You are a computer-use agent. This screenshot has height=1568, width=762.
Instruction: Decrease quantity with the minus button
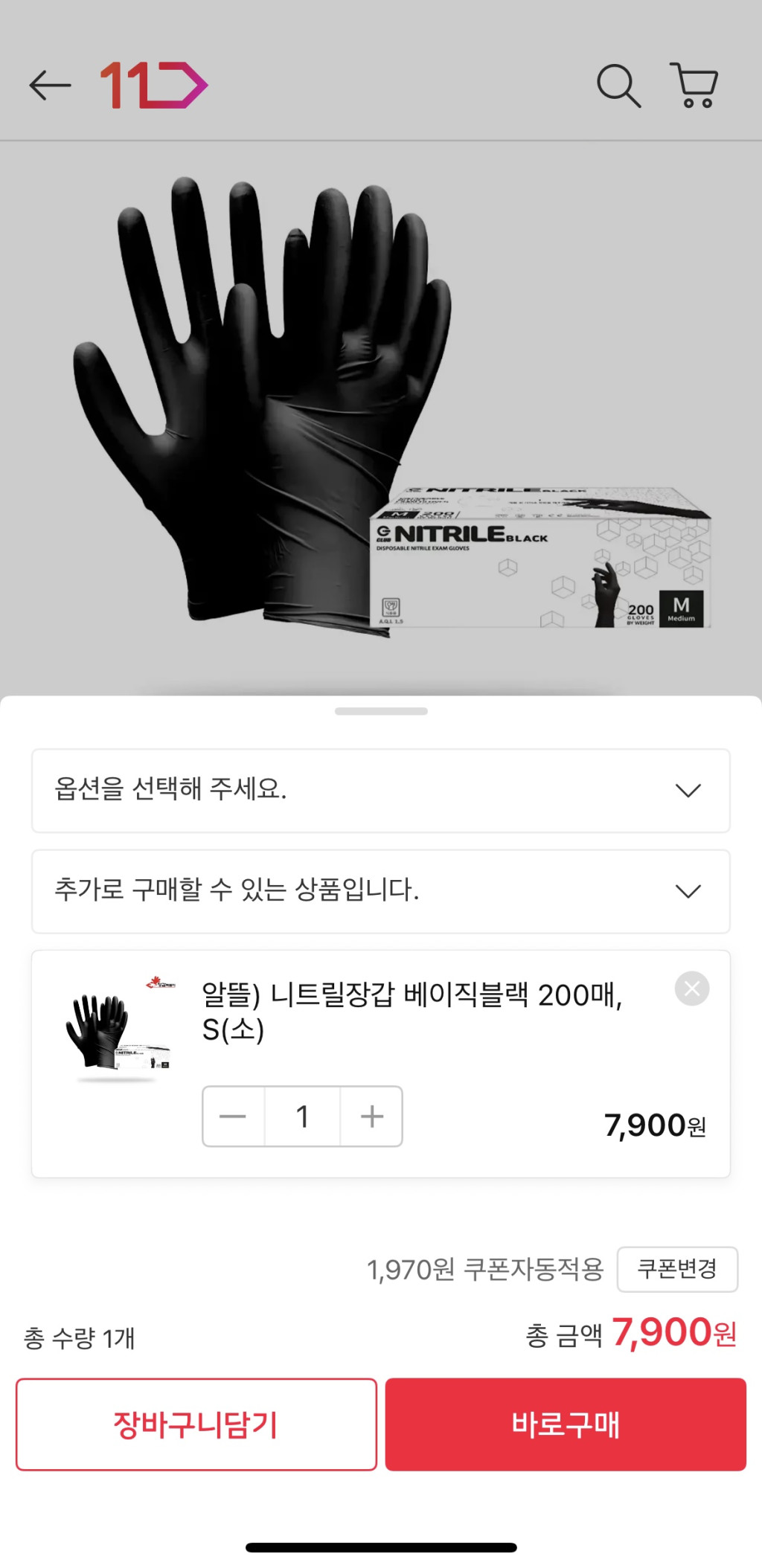click(x=233, y=1116)
